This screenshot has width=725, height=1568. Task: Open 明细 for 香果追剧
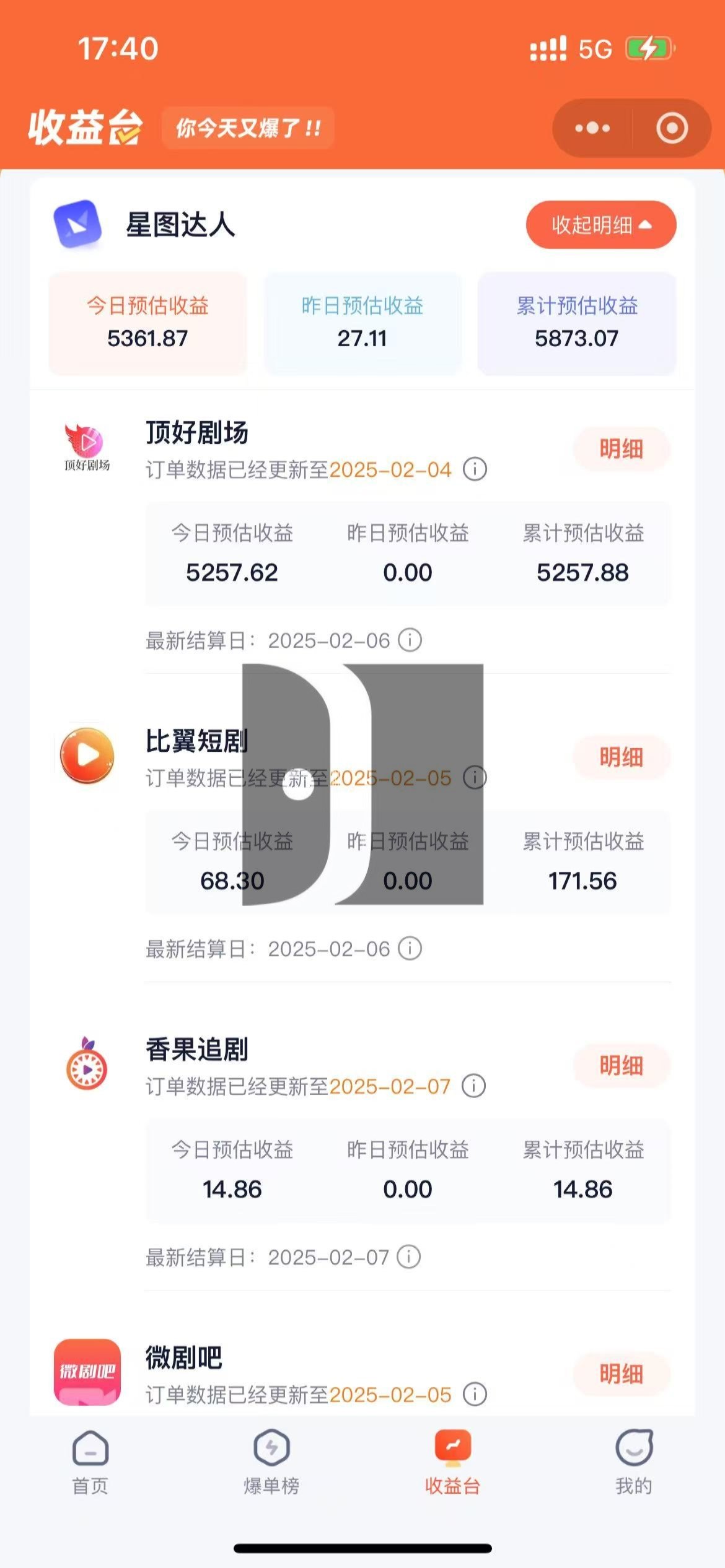[x=621, y=1066]
